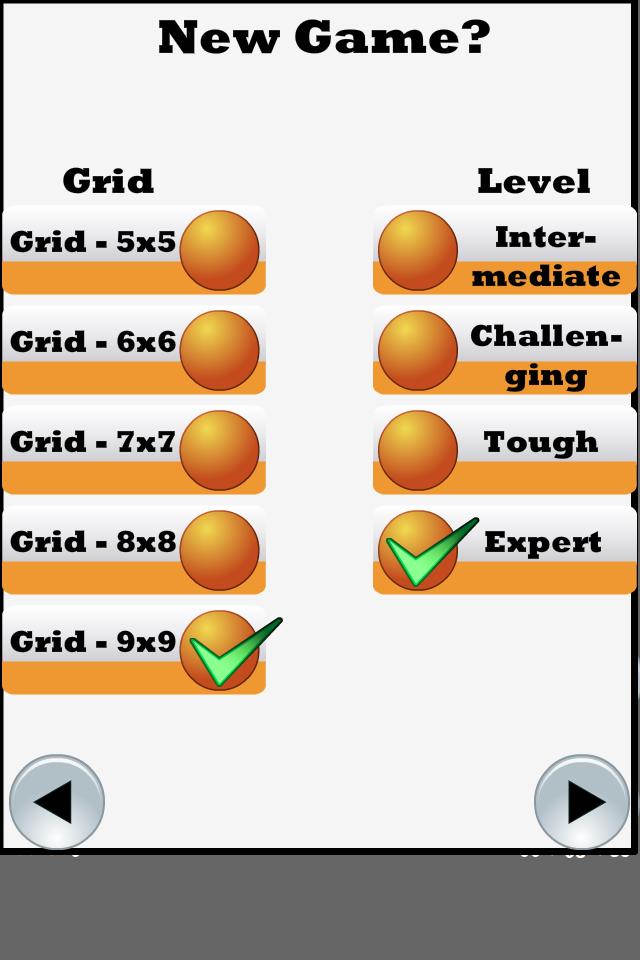
Task: Tap the checked Expert level
Action: (x=504, y=550)
